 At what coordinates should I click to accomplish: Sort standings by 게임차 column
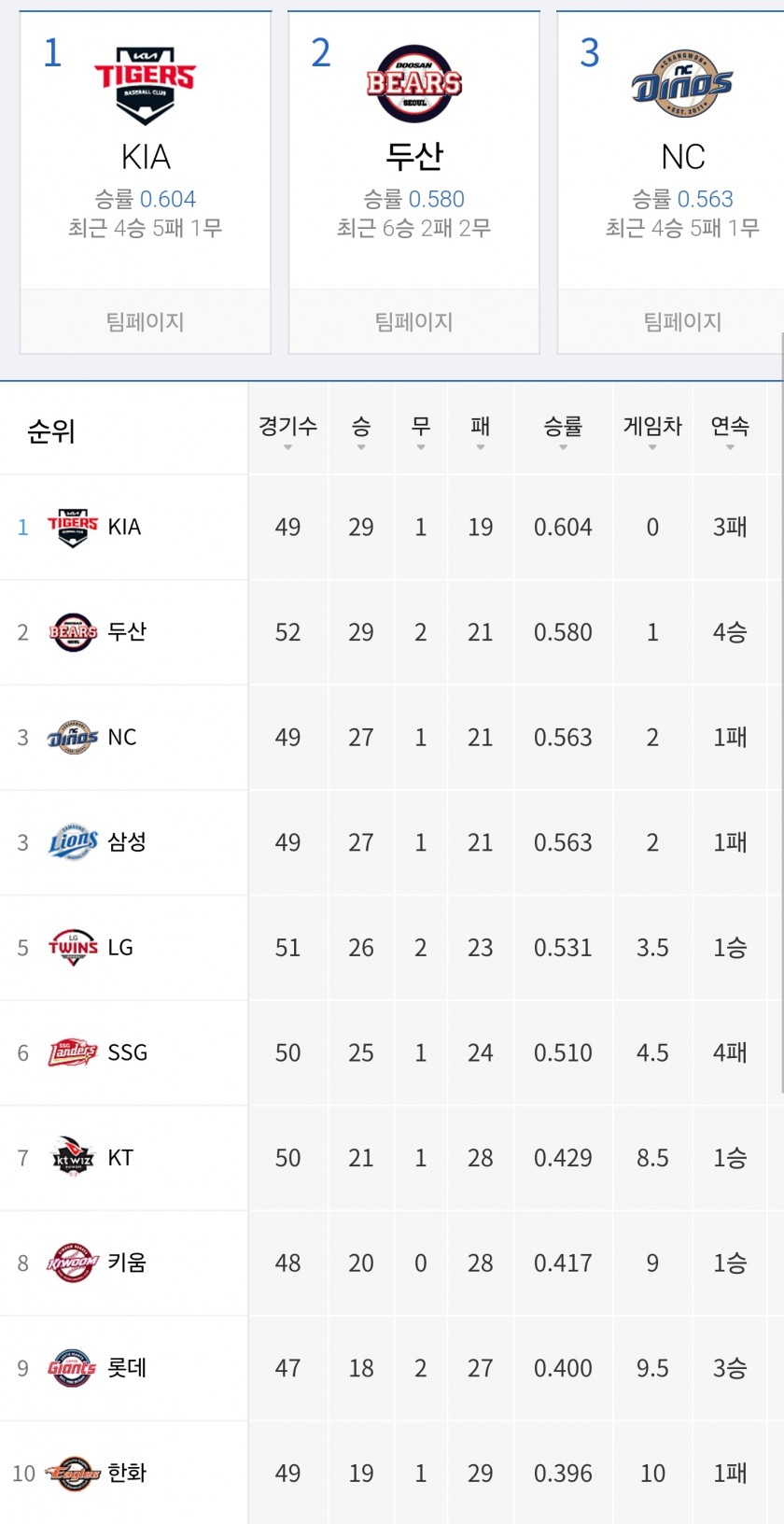tap(652, 430)
